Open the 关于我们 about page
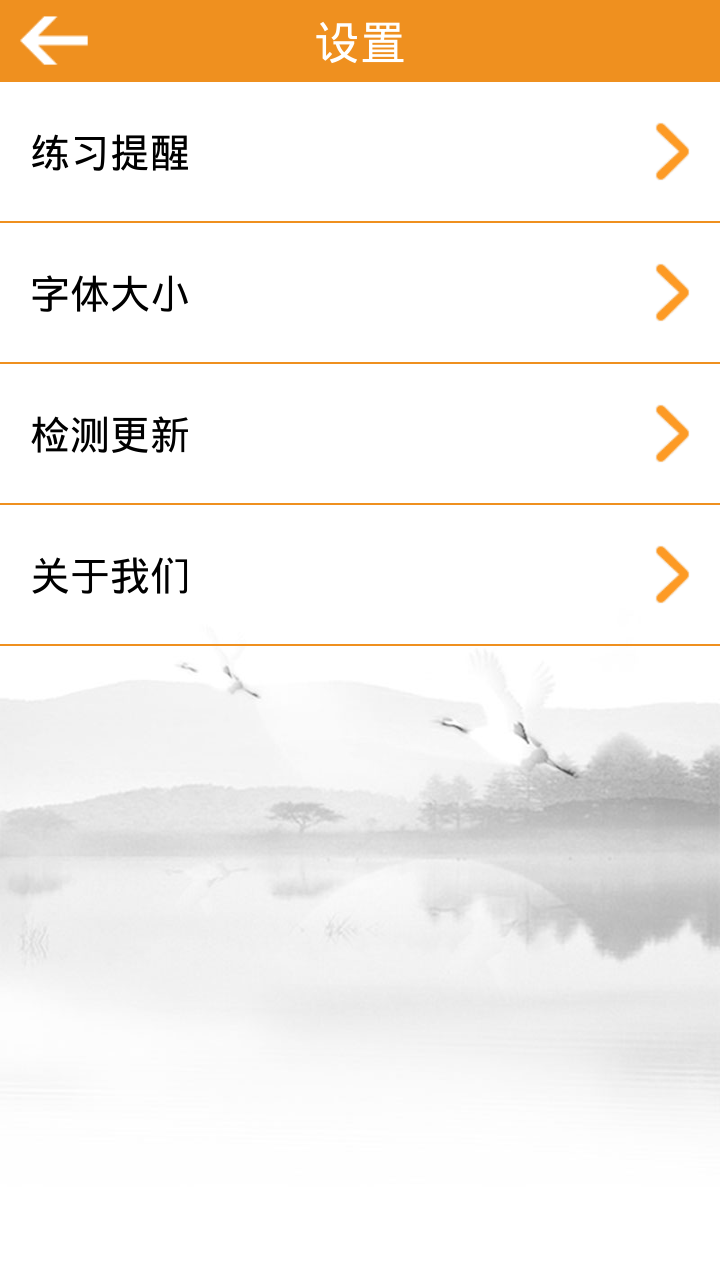The width and height of the screenshot is (720, 1280). tap(360, 576)
